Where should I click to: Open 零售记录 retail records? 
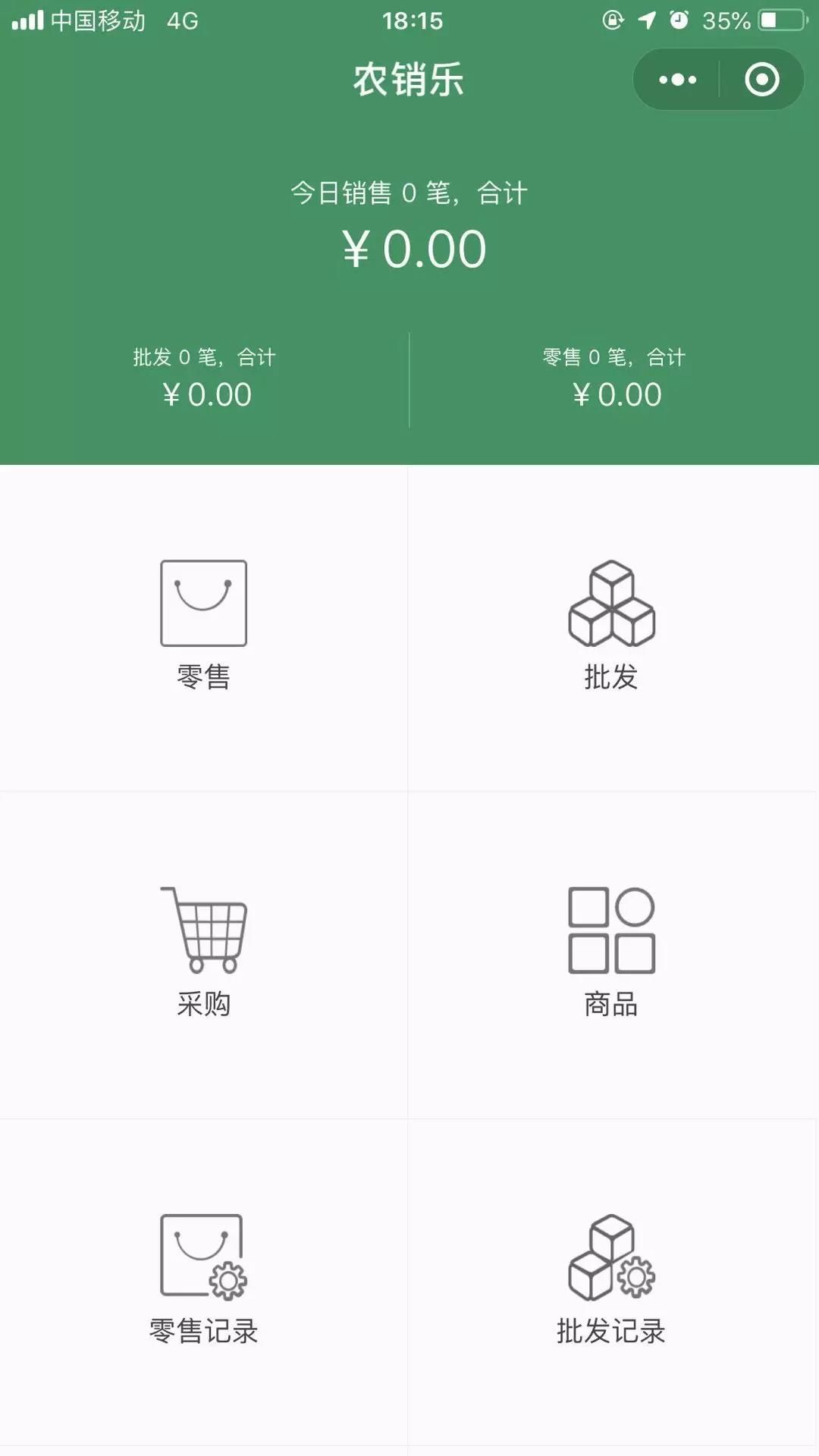point(203,1281)
